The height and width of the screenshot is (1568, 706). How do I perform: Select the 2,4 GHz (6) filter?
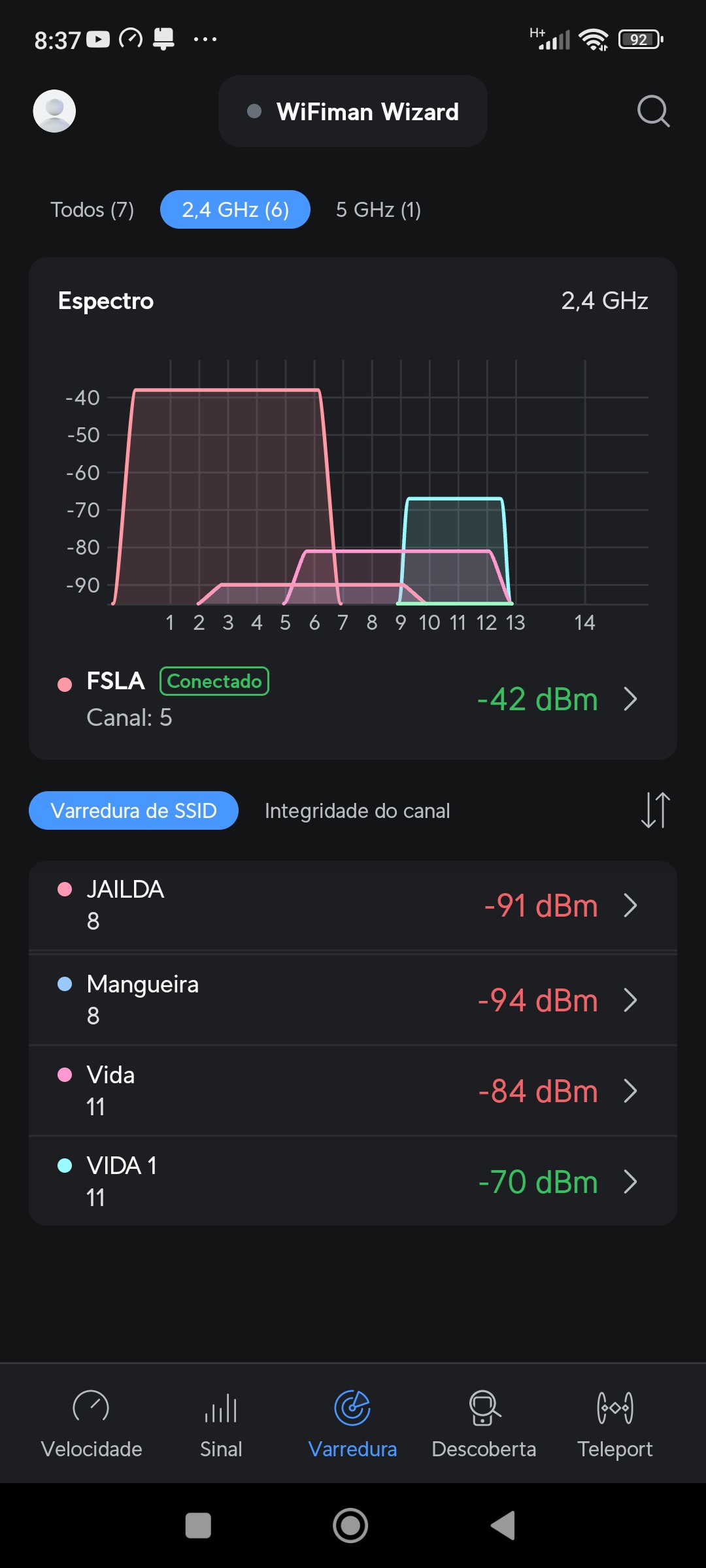235,210
